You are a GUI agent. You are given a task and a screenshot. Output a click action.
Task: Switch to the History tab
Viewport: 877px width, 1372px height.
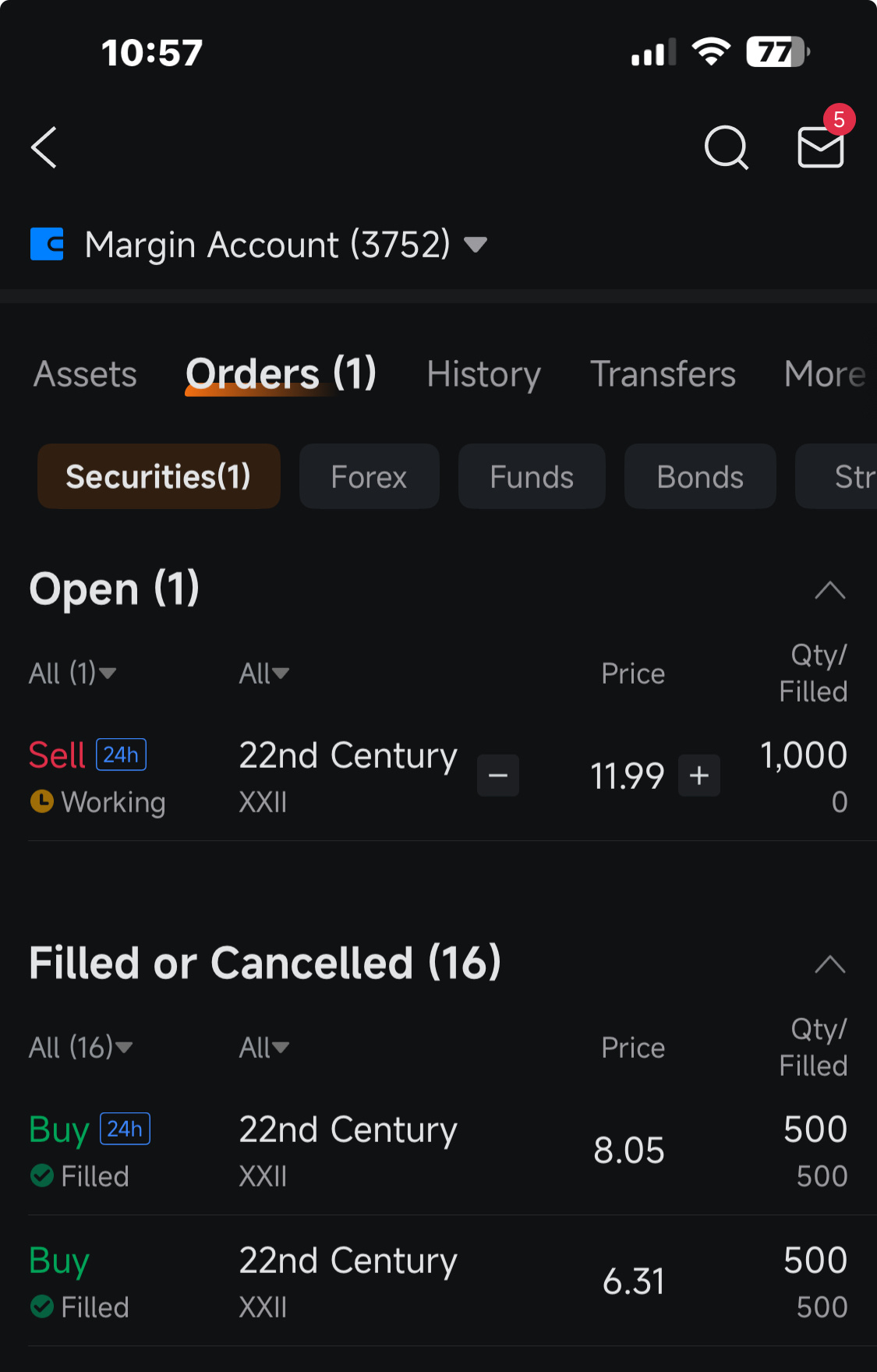483,374
